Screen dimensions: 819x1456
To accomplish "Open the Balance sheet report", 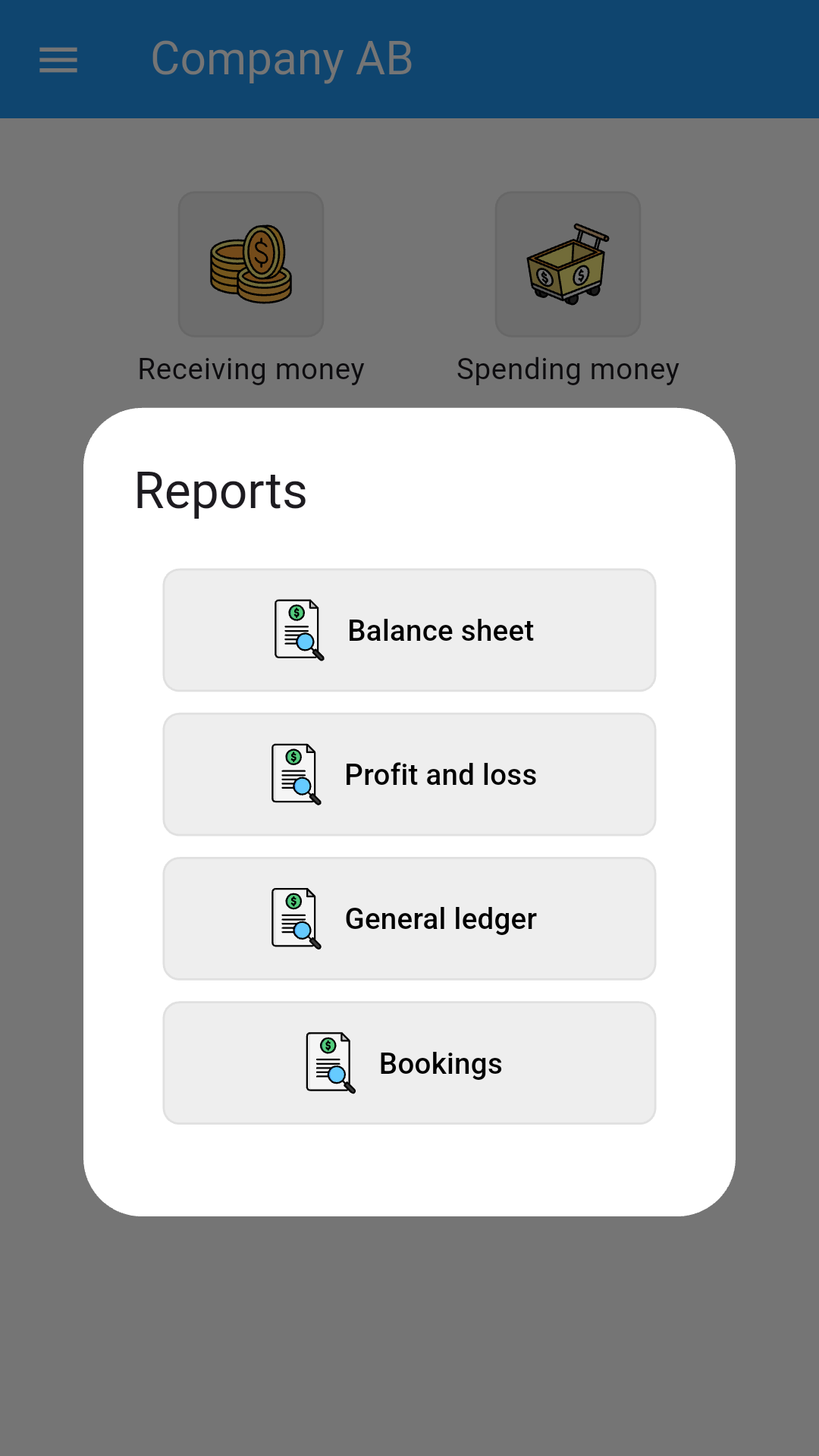I will (409, 630).
